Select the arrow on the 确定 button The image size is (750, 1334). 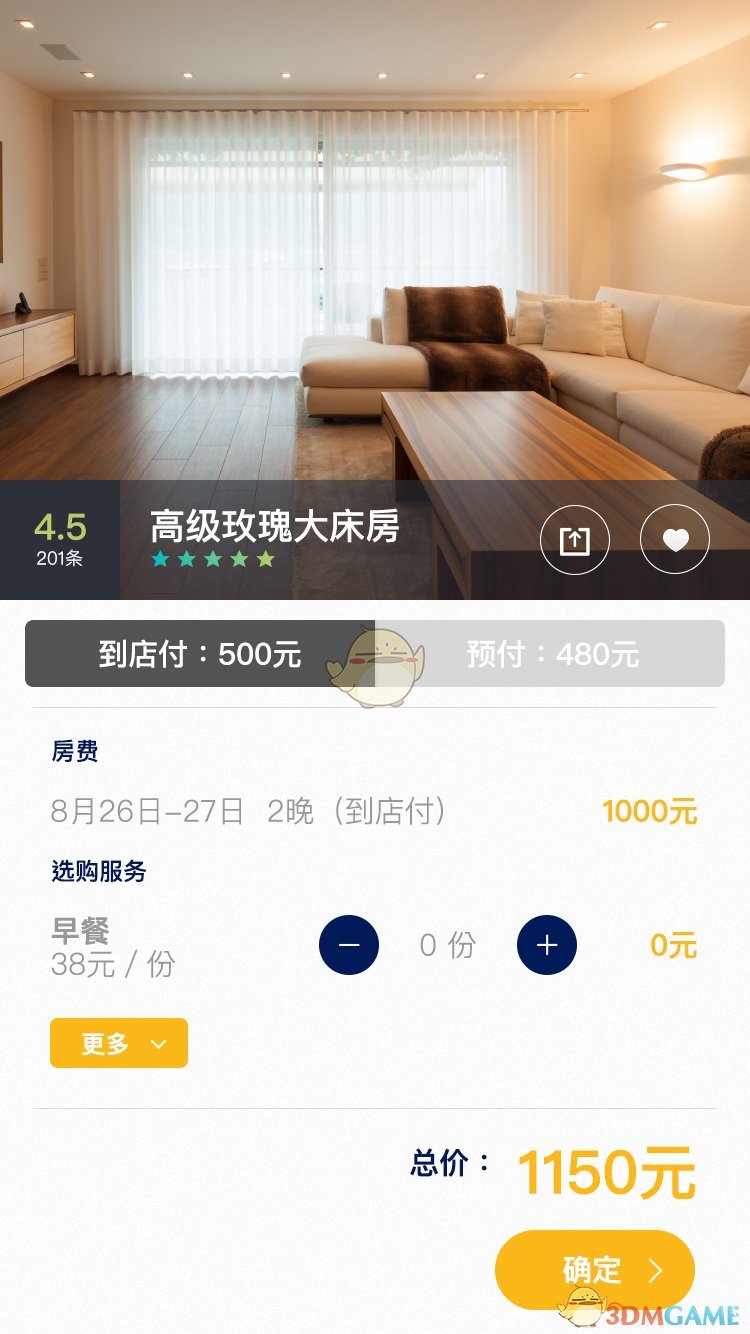[656, 1271]
